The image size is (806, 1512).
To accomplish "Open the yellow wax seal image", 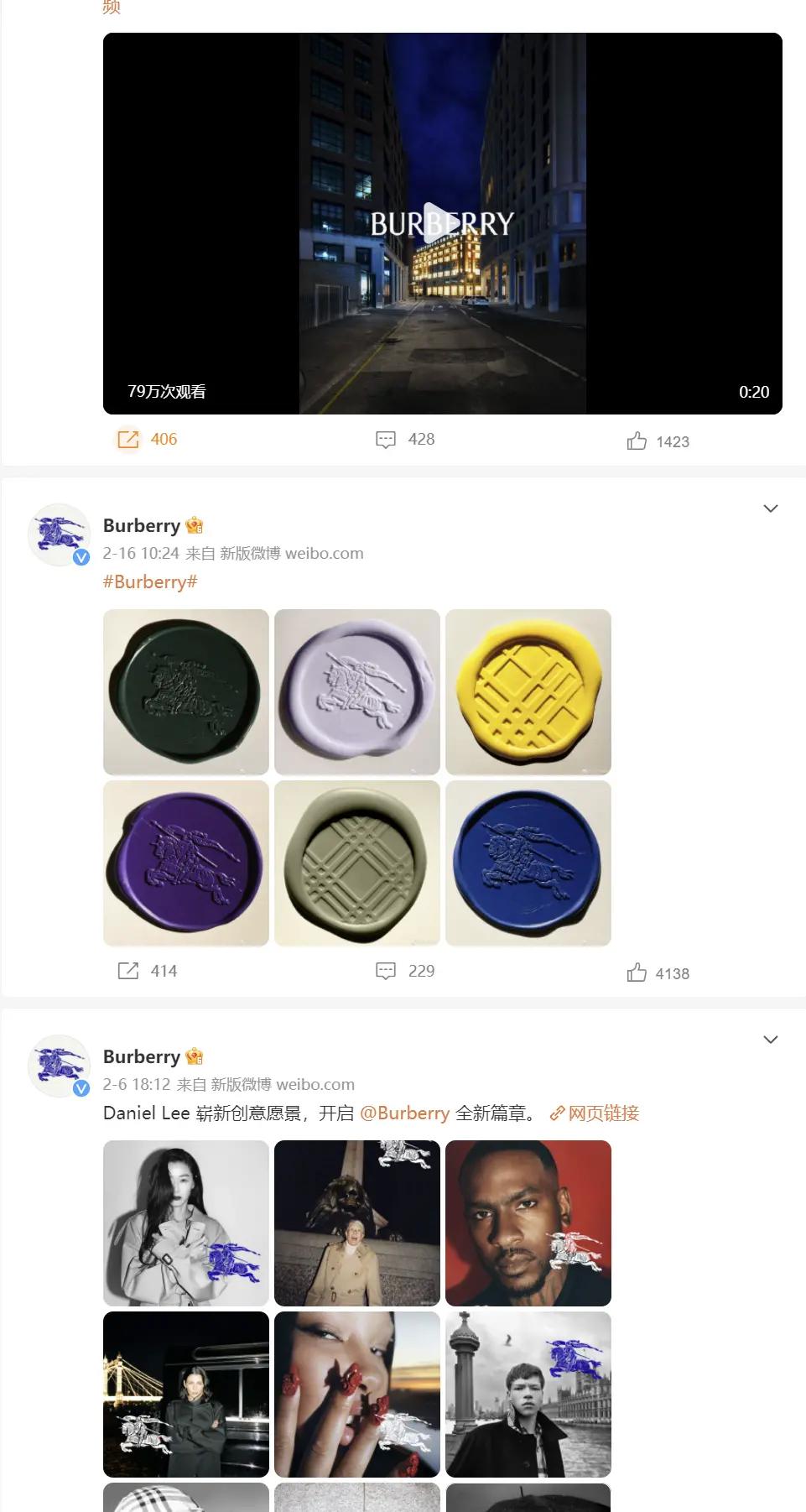I will [528, 692].
